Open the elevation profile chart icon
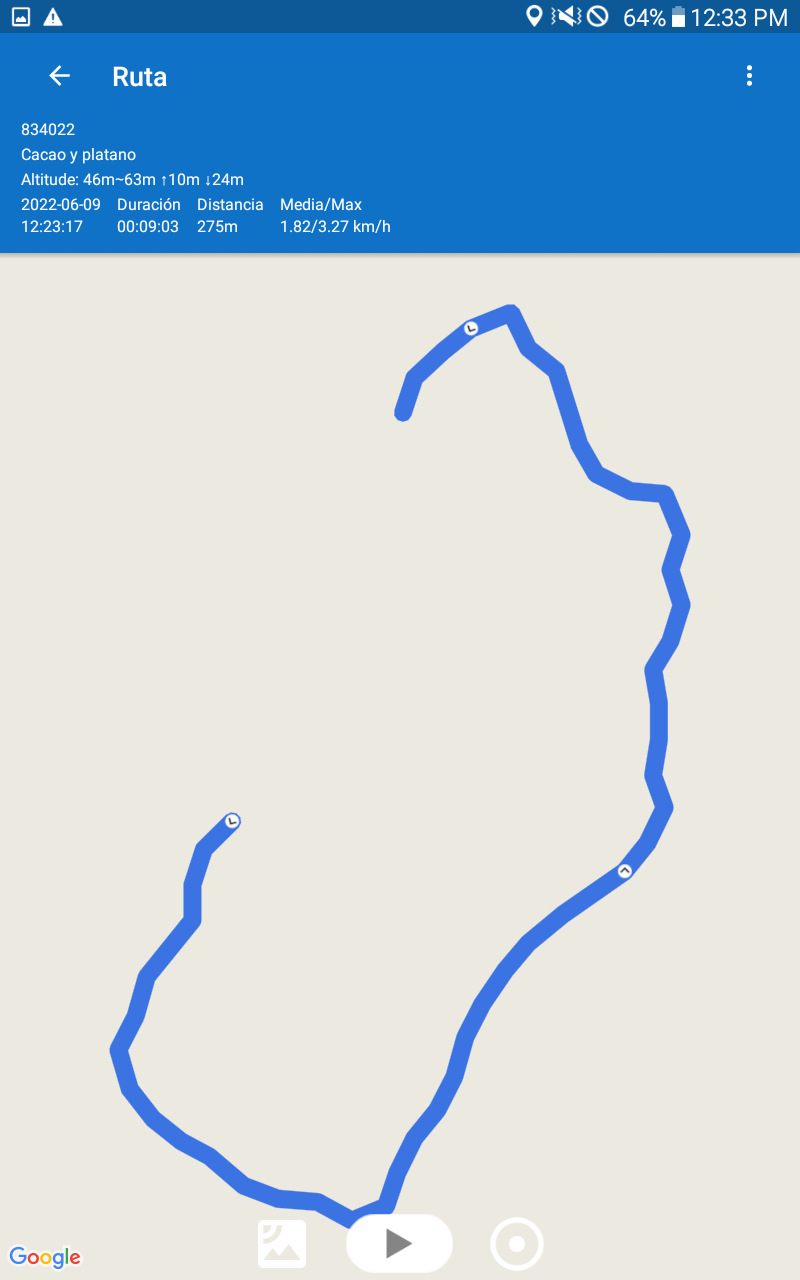The image size is (800, 1280). pyautogui.click(x=282, y=1244)
